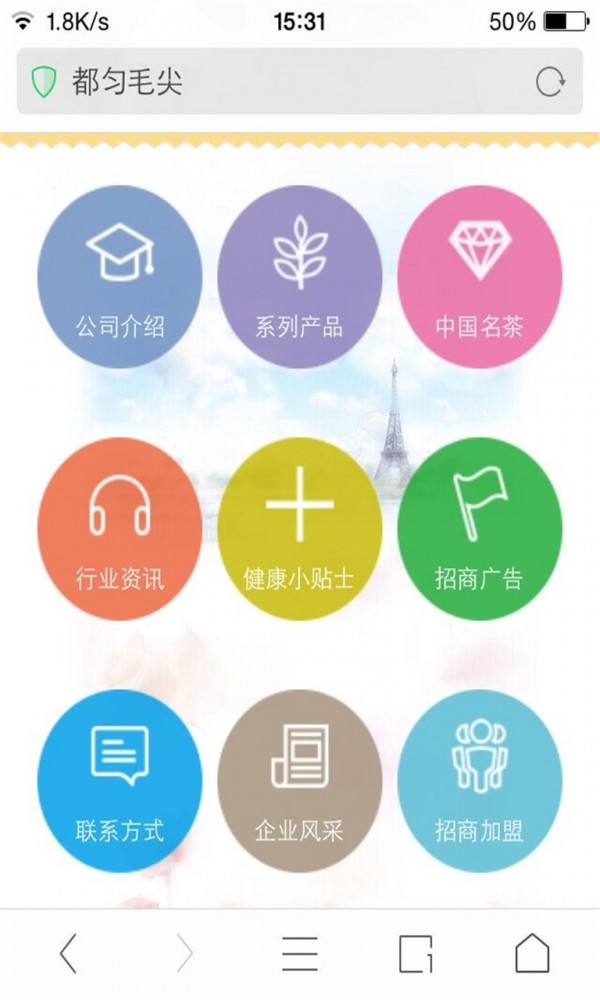This screenshot has width=600, height=1000.
Task: View 企业风采 section
Action: pyautogui.click(x=300, y=781)
